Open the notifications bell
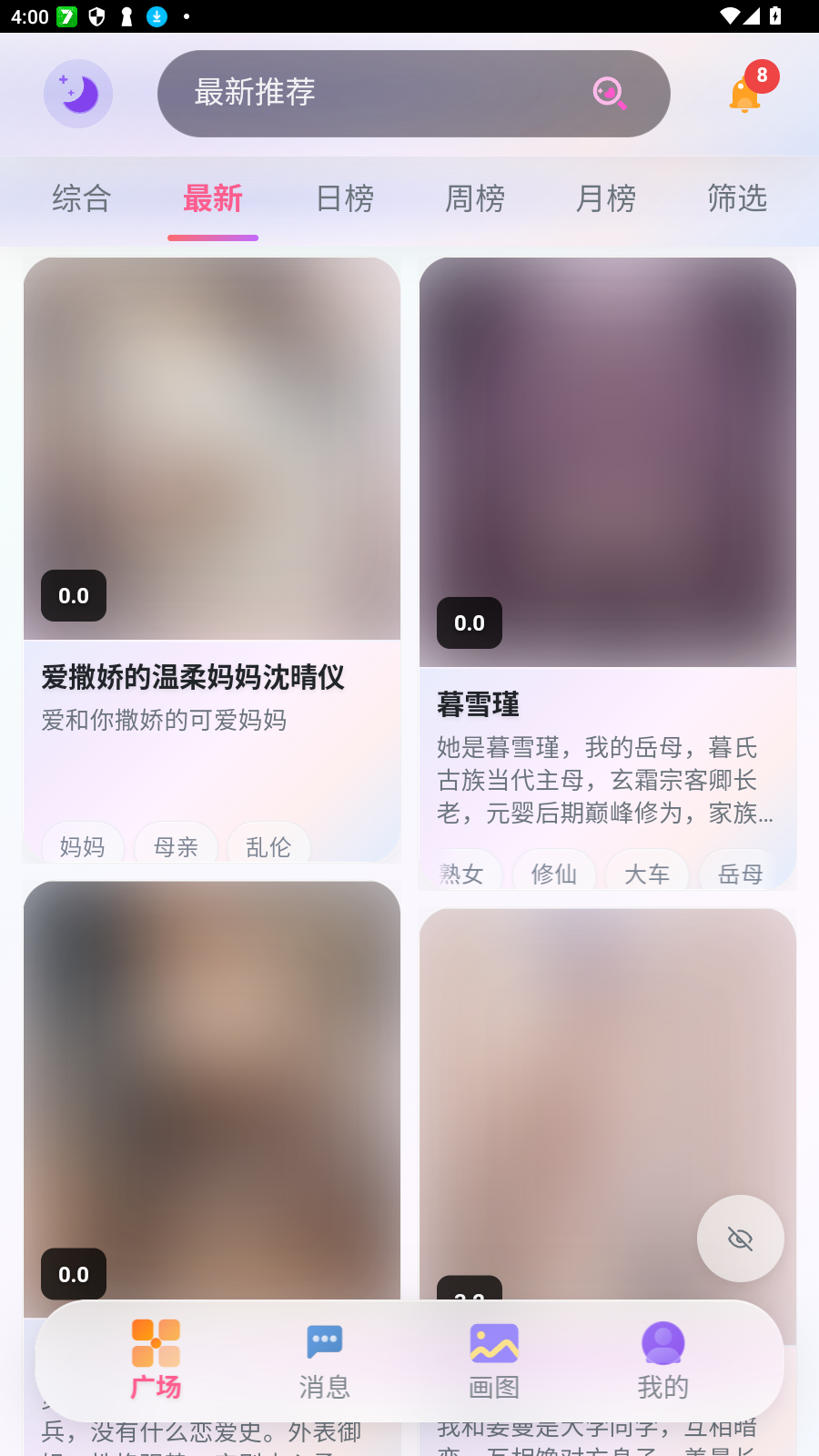819x1456 pixels. 745,95
